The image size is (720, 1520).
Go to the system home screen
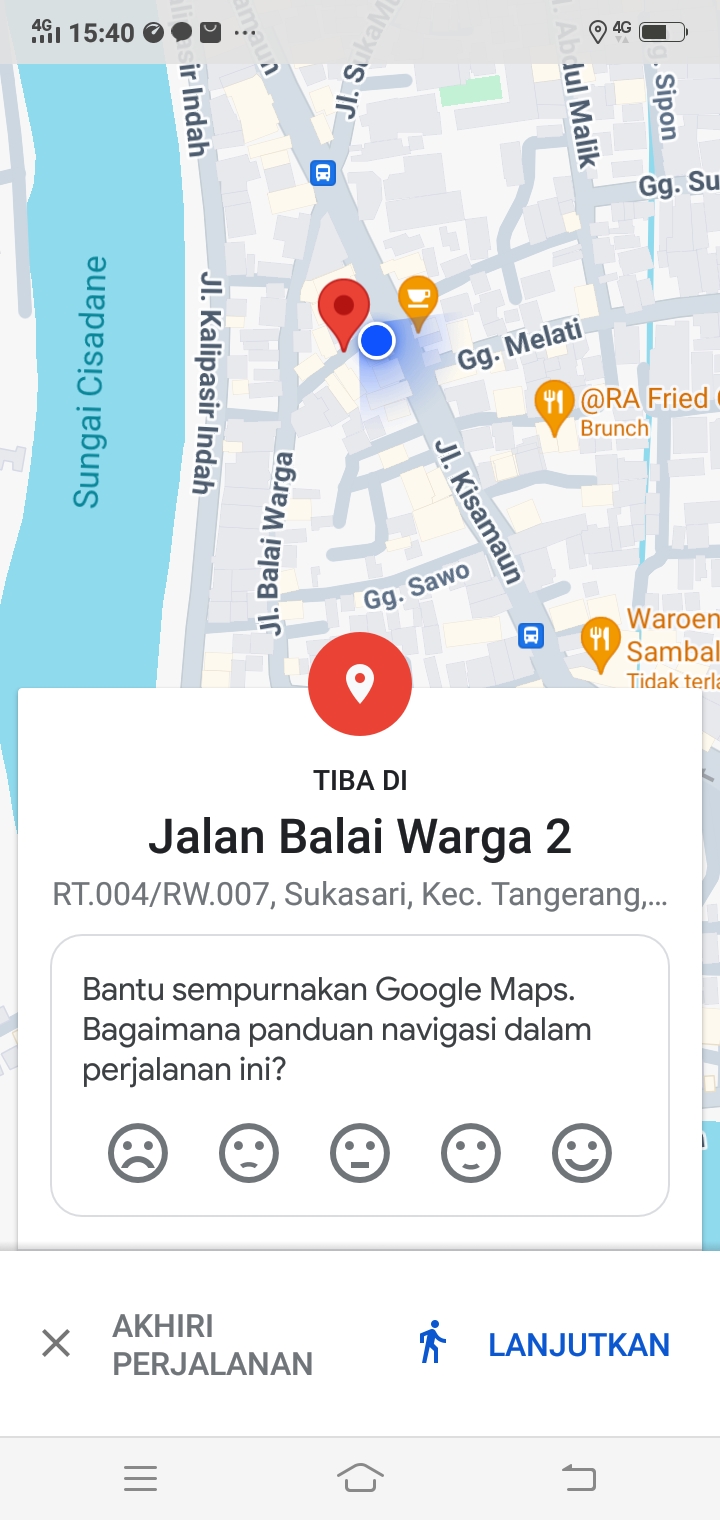pos(360,1477)
